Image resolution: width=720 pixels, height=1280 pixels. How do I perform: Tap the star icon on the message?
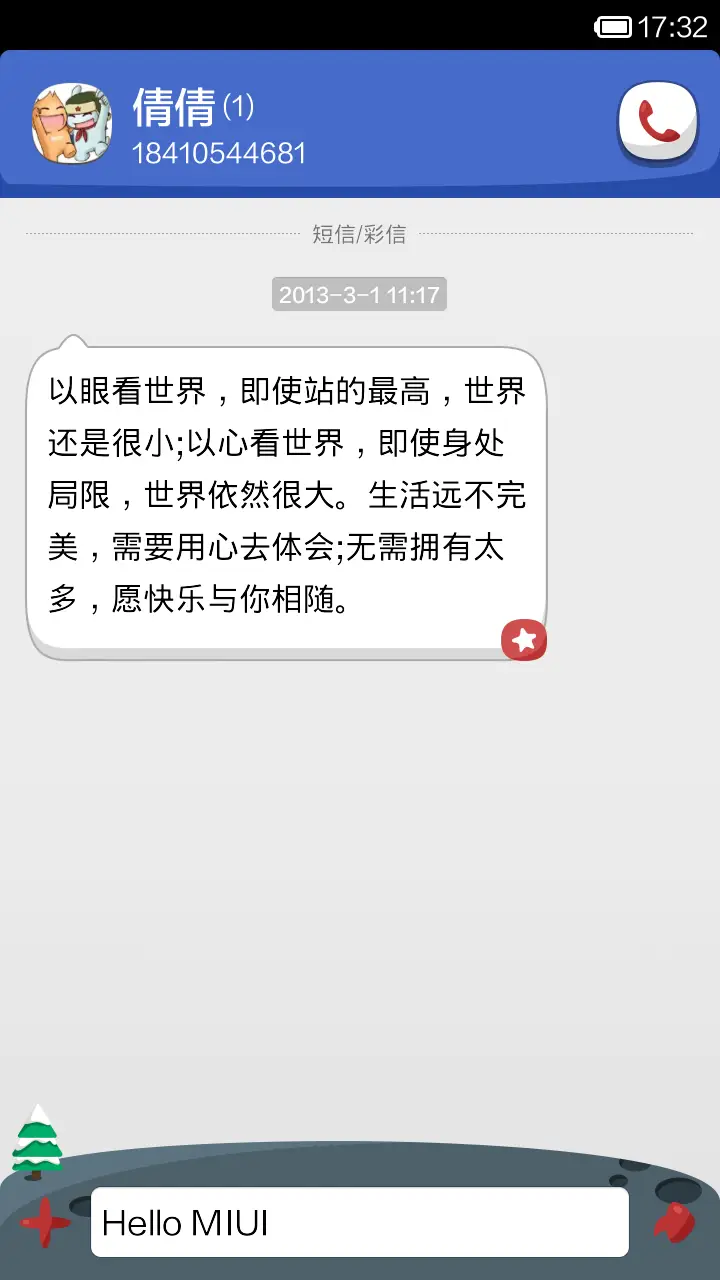point(524,640)
